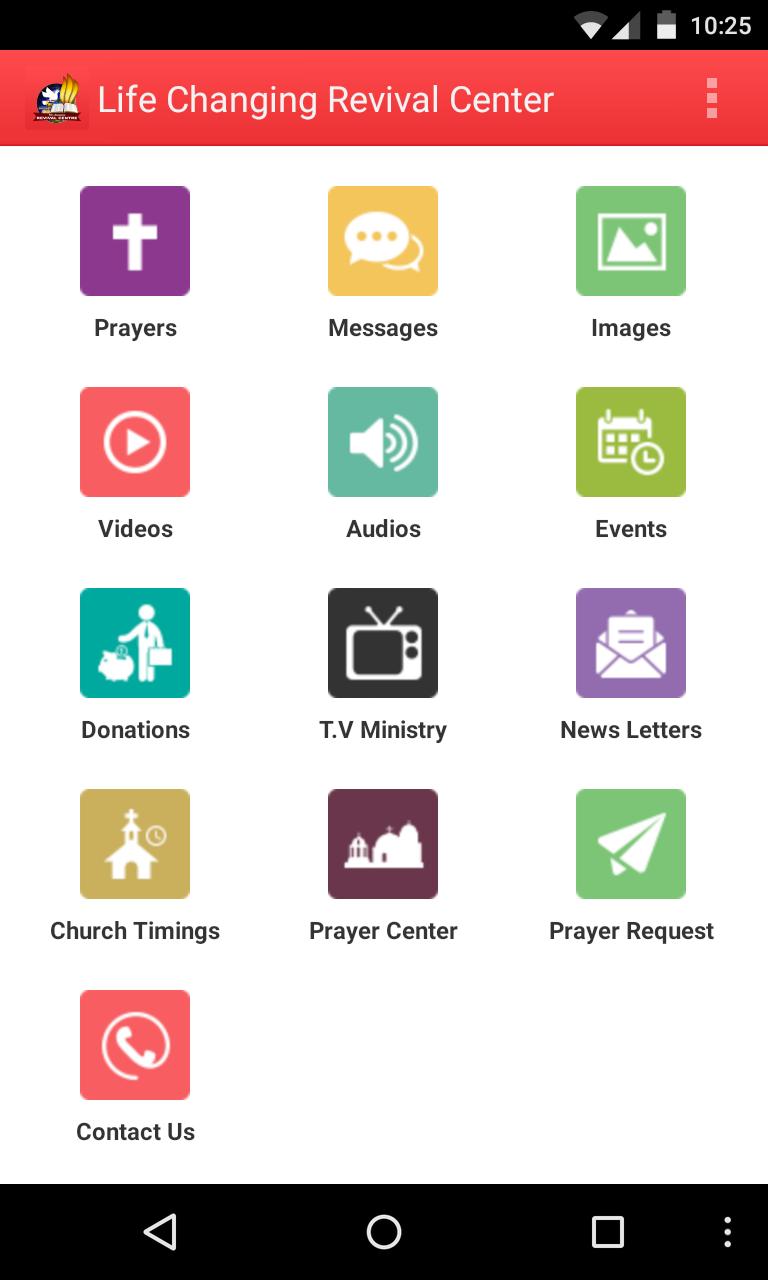Viewport: 768px width, 1280px height.
Task: Click the Donations label text
Action: 135,729
